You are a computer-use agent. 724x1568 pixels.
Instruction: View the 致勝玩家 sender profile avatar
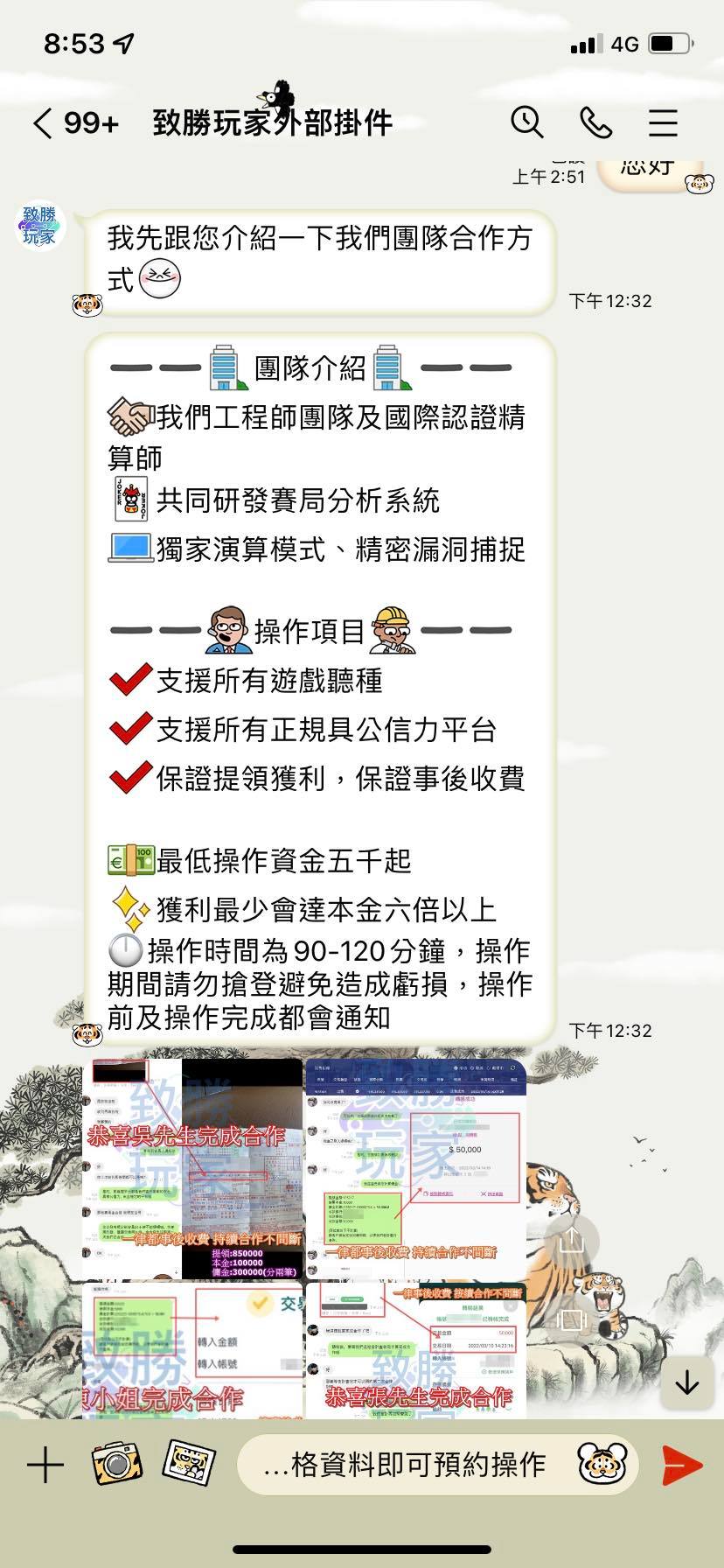point(40,226)
